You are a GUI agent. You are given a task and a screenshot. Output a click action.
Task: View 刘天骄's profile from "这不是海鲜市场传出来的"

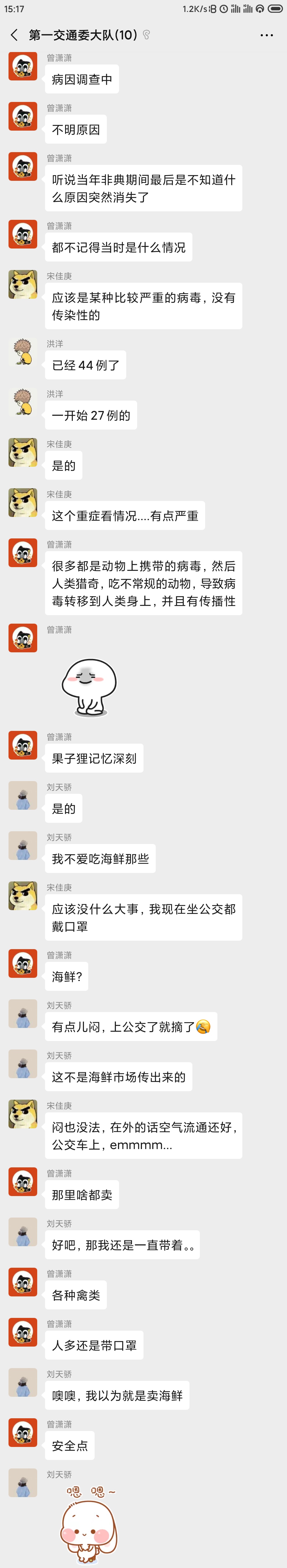pyautogui.click(x=23, y=1064)
